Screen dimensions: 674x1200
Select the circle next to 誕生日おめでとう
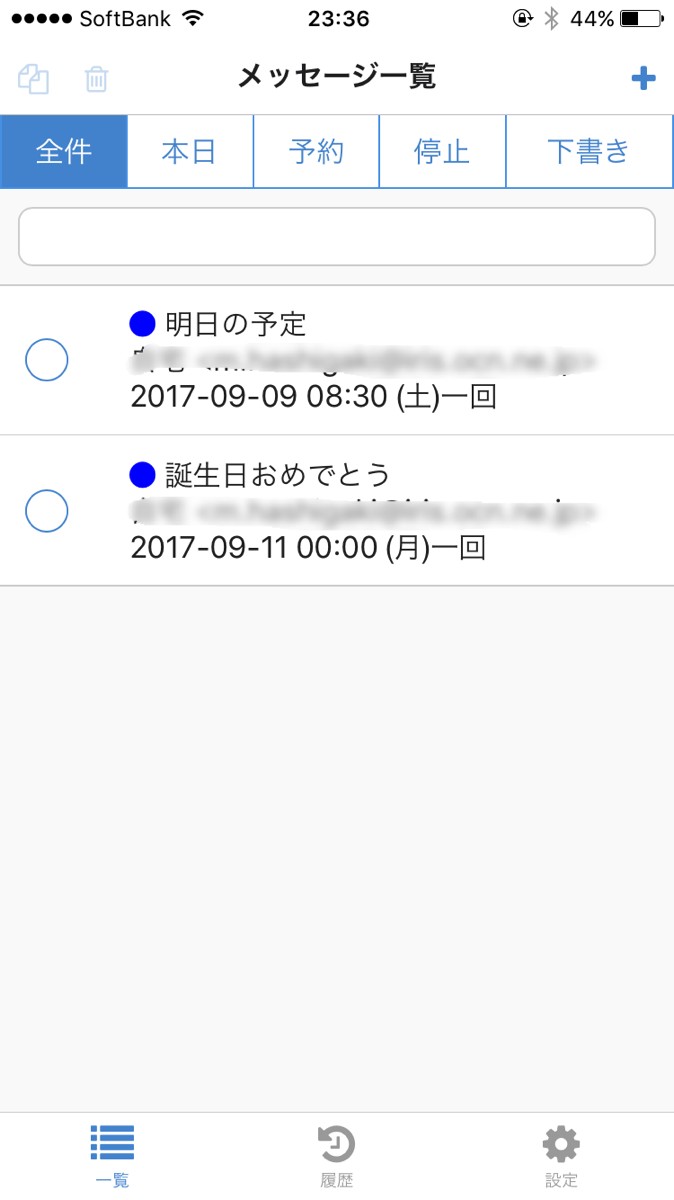pos(46,511)
